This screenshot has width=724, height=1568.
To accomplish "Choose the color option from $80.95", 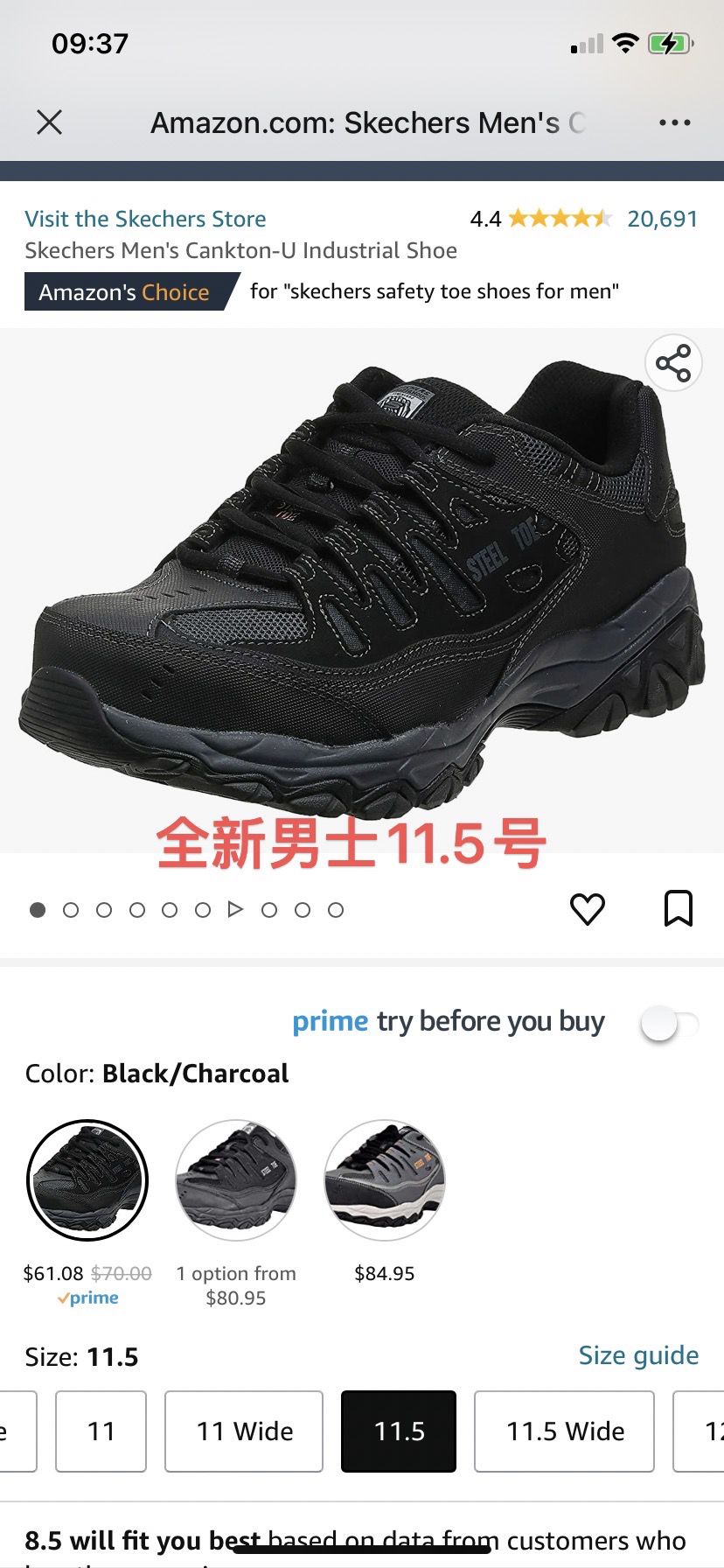I will point(236,1180).
